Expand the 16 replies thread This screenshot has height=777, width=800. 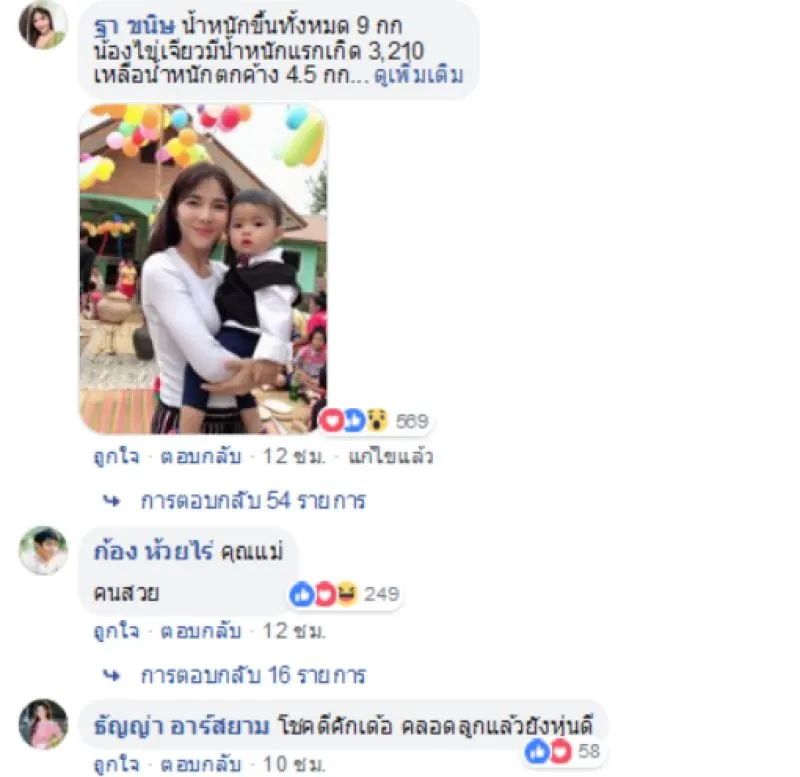tap(252, 675)
